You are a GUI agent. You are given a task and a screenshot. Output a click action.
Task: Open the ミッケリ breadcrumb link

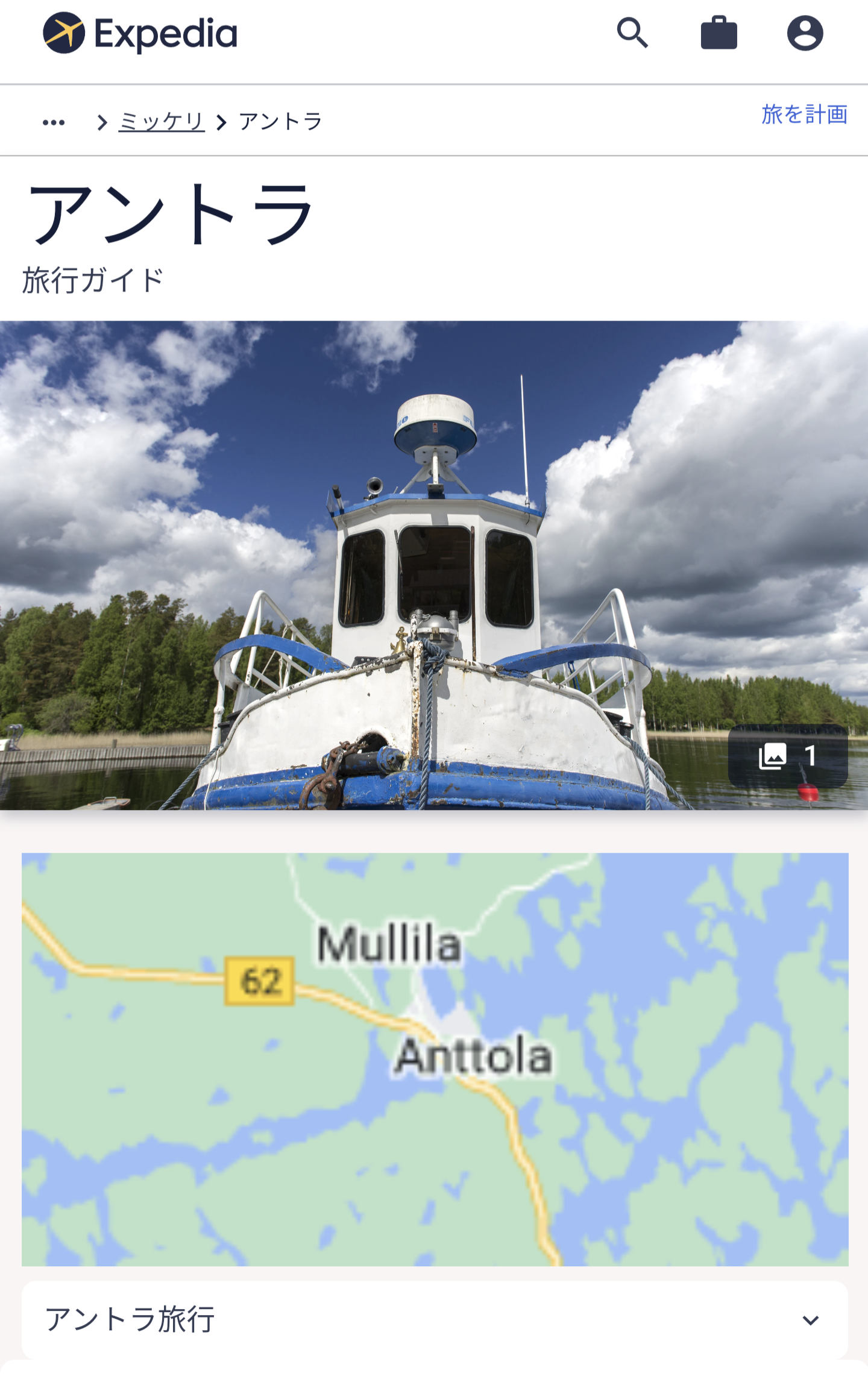[162, 122]
